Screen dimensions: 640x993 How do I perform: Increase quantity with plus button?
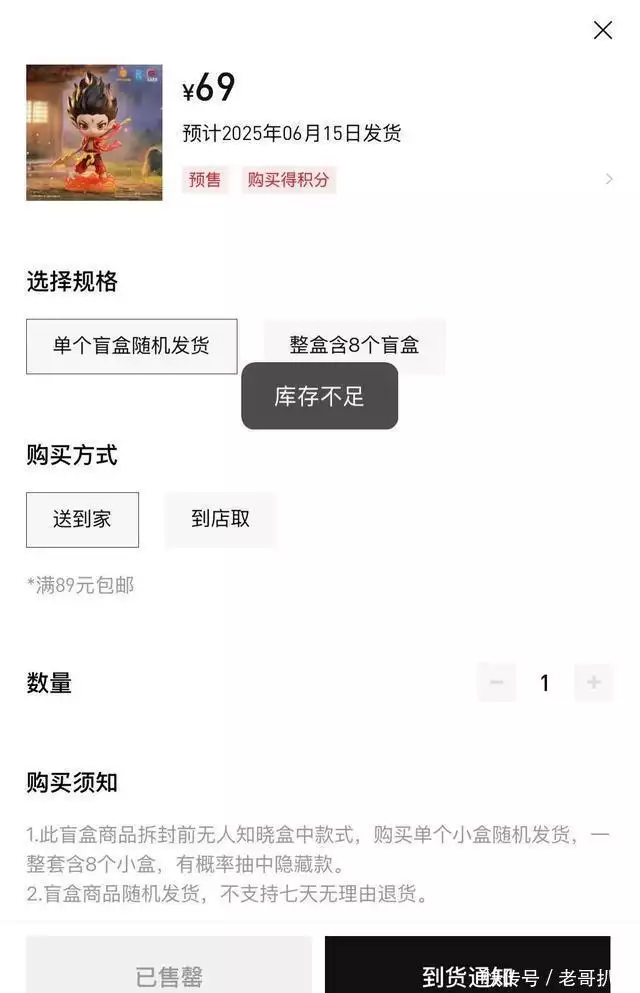(x=593, y=683)
